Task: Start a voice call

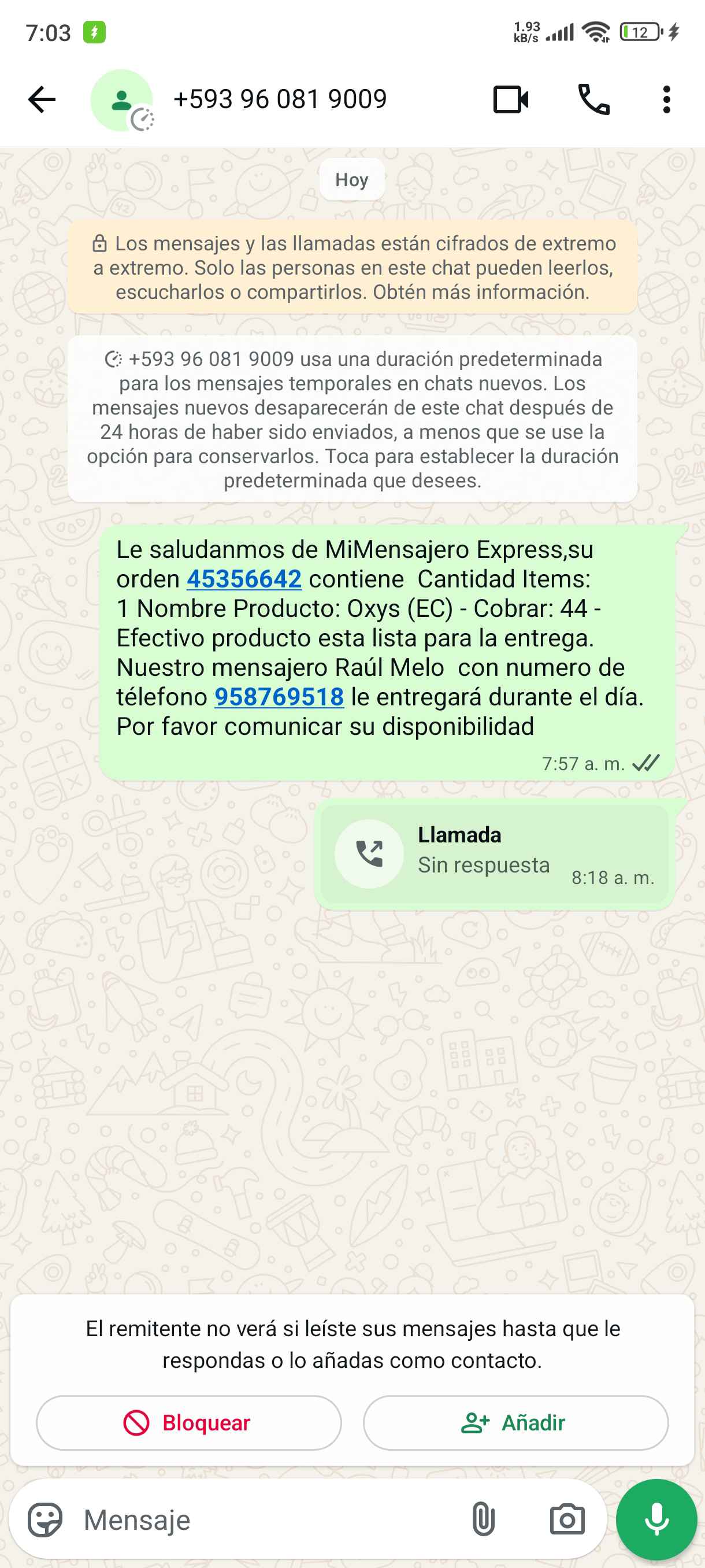Action: [x=593, y=99]
